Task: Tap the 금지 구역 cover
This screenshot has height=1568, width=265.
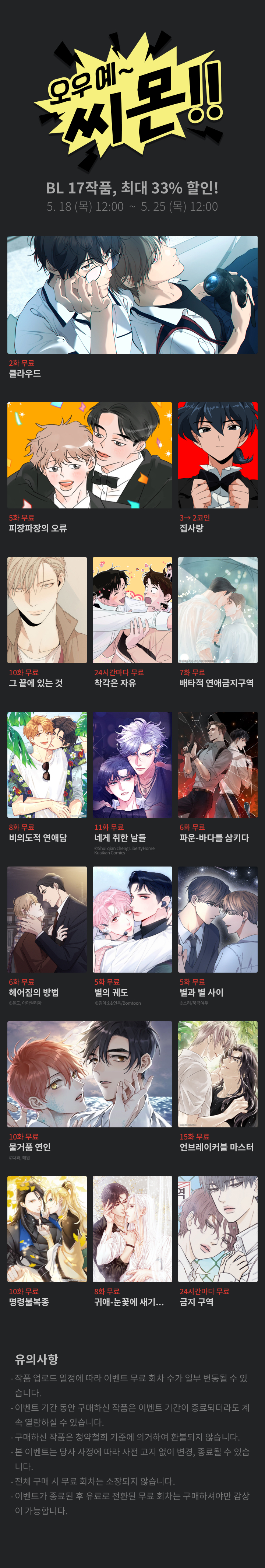Action: click(x=218, y=1228)
